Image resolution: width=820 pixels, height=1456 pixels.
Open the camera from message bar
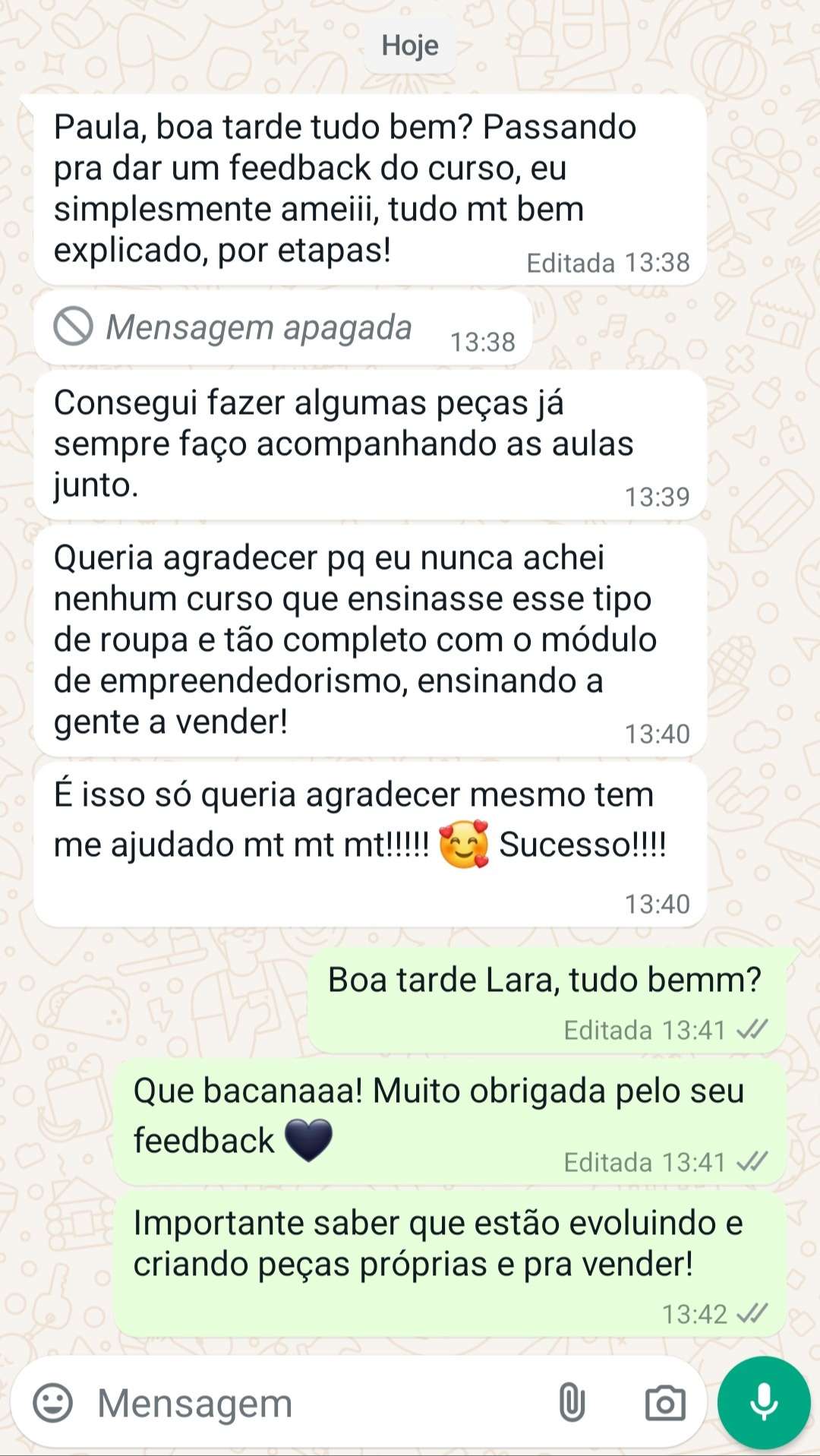coord(665,1403)
